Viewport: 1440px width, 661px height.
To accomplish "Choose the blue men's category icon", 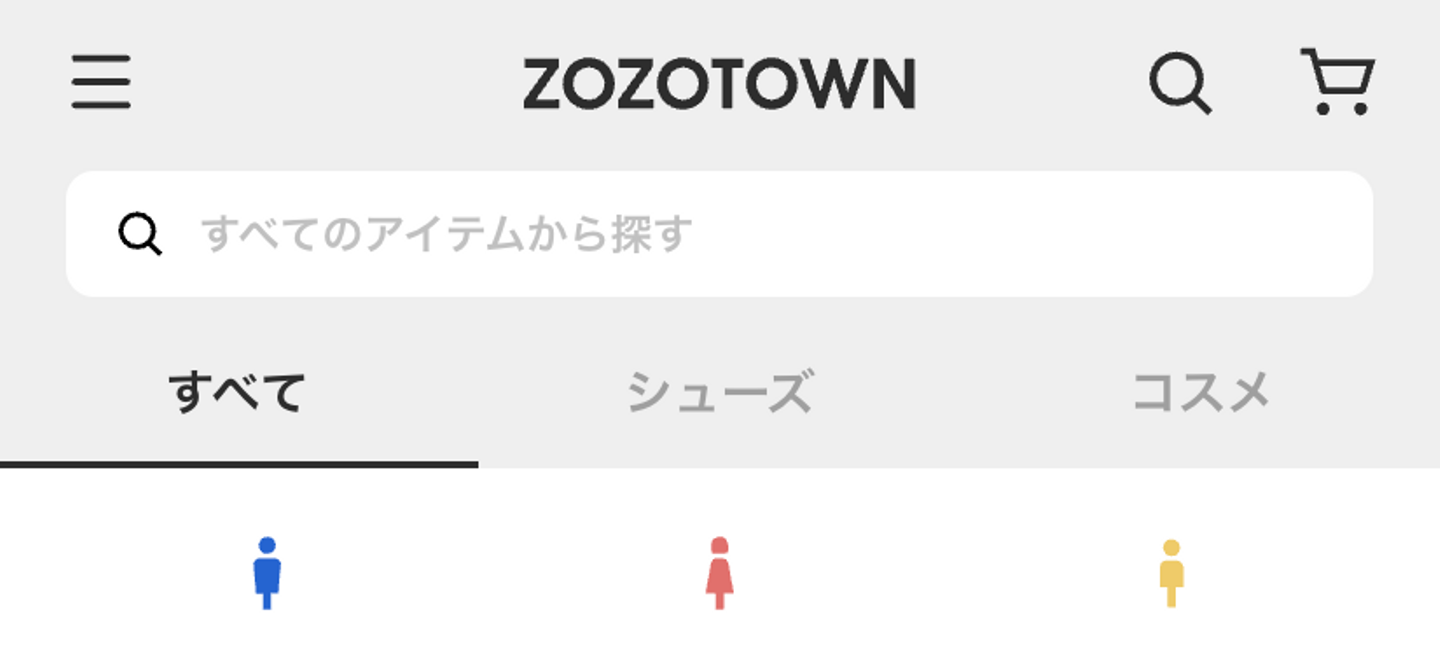I will (266, 573).
